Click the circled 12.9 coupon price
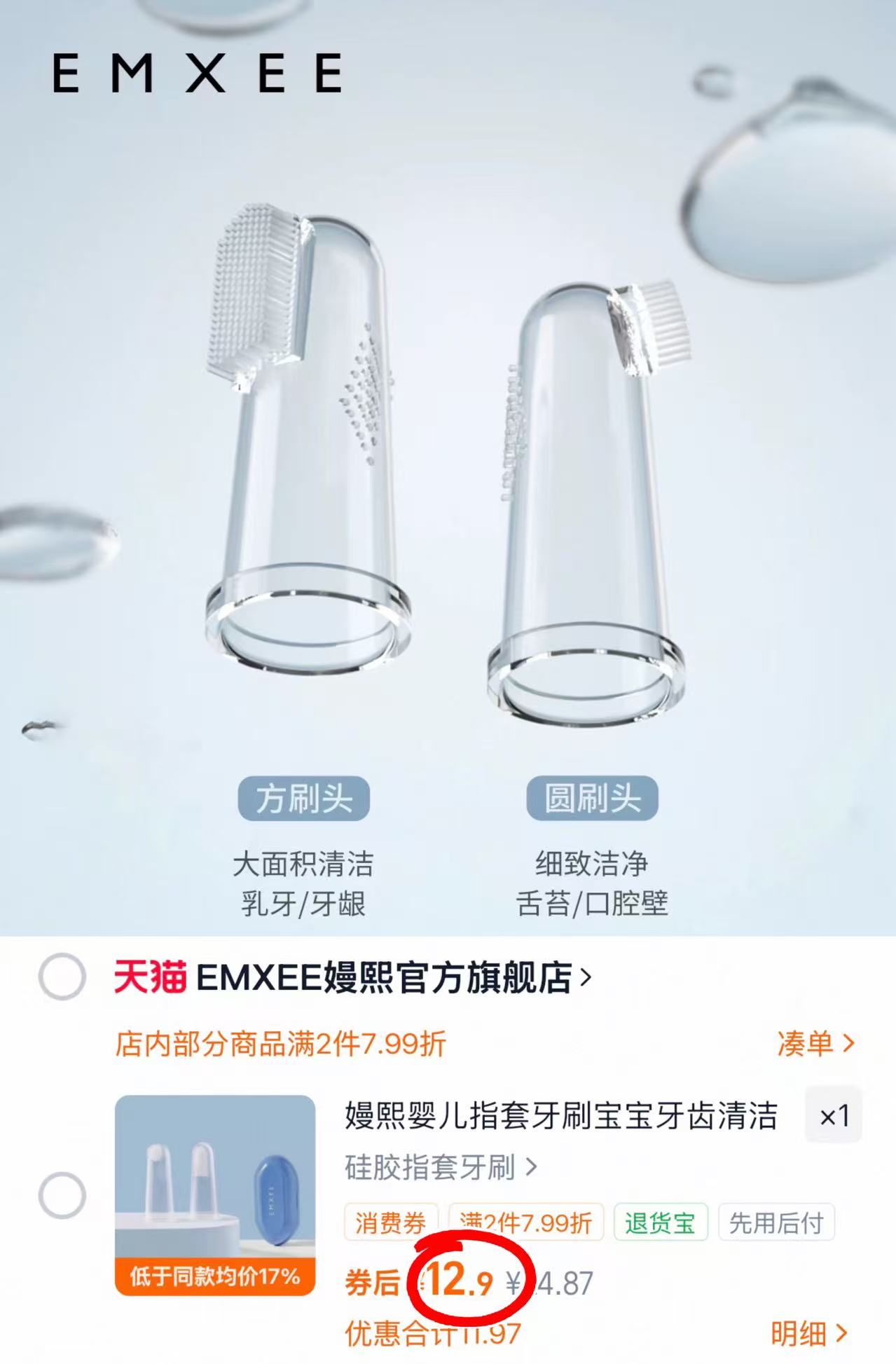Image resolution: width=896 pixels, height=1364 pixels. (x=458, y=1276)
